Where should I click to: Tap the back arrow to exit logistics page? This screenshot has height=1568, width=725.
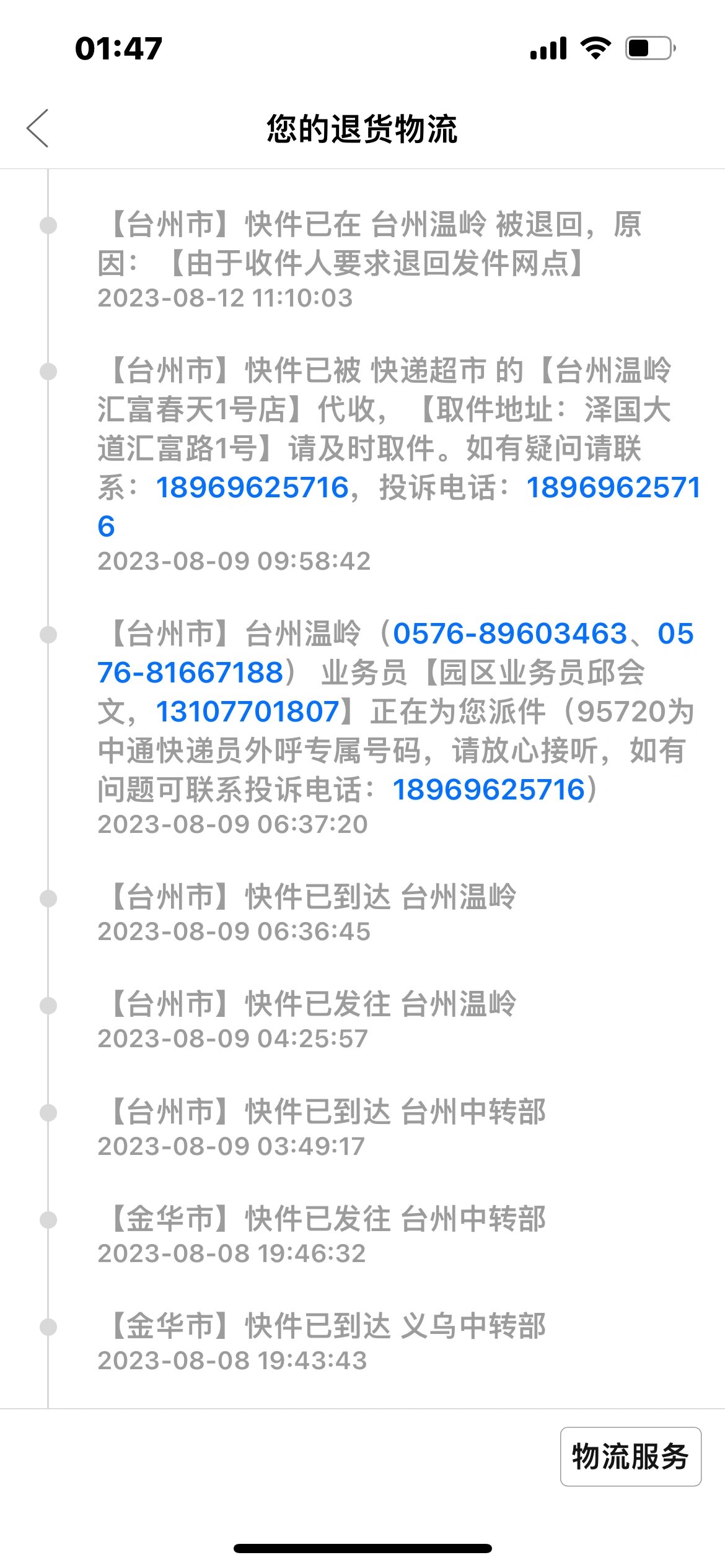point(38,129)
